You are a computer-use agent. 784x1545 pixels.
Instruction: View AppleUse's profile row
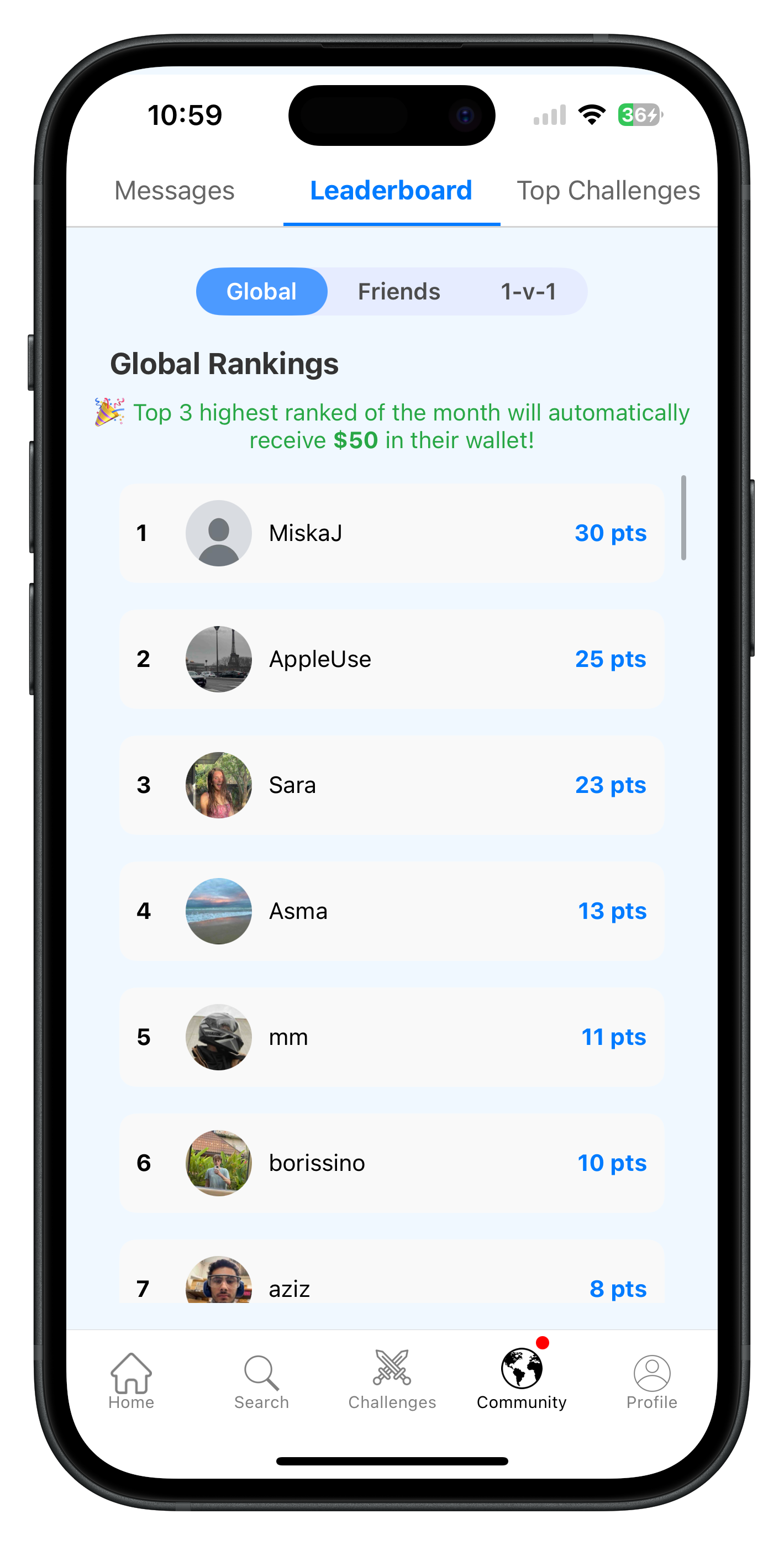(391, 659)
